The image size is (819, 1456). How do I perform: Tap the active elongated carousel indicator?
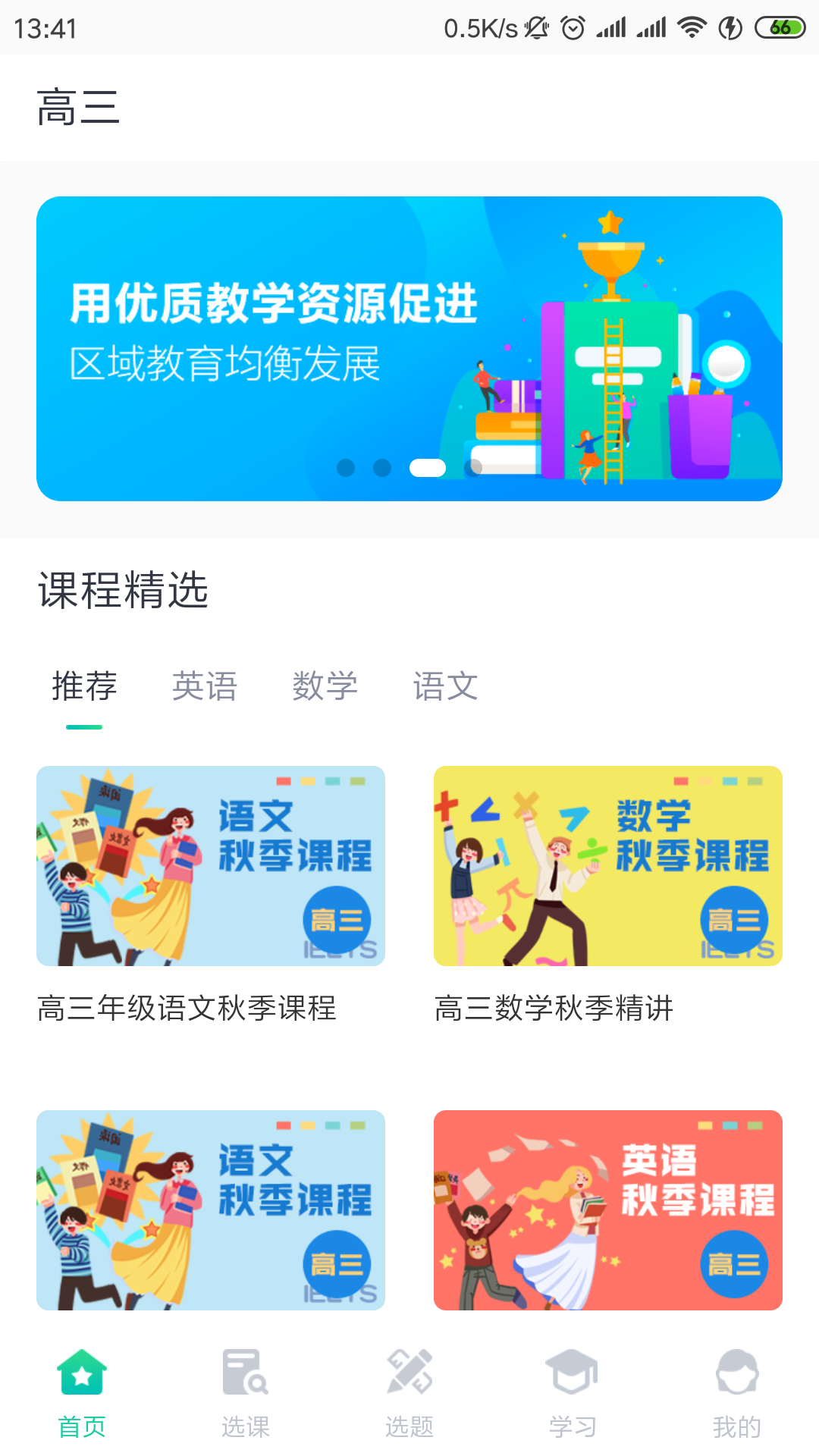(428, 468)
